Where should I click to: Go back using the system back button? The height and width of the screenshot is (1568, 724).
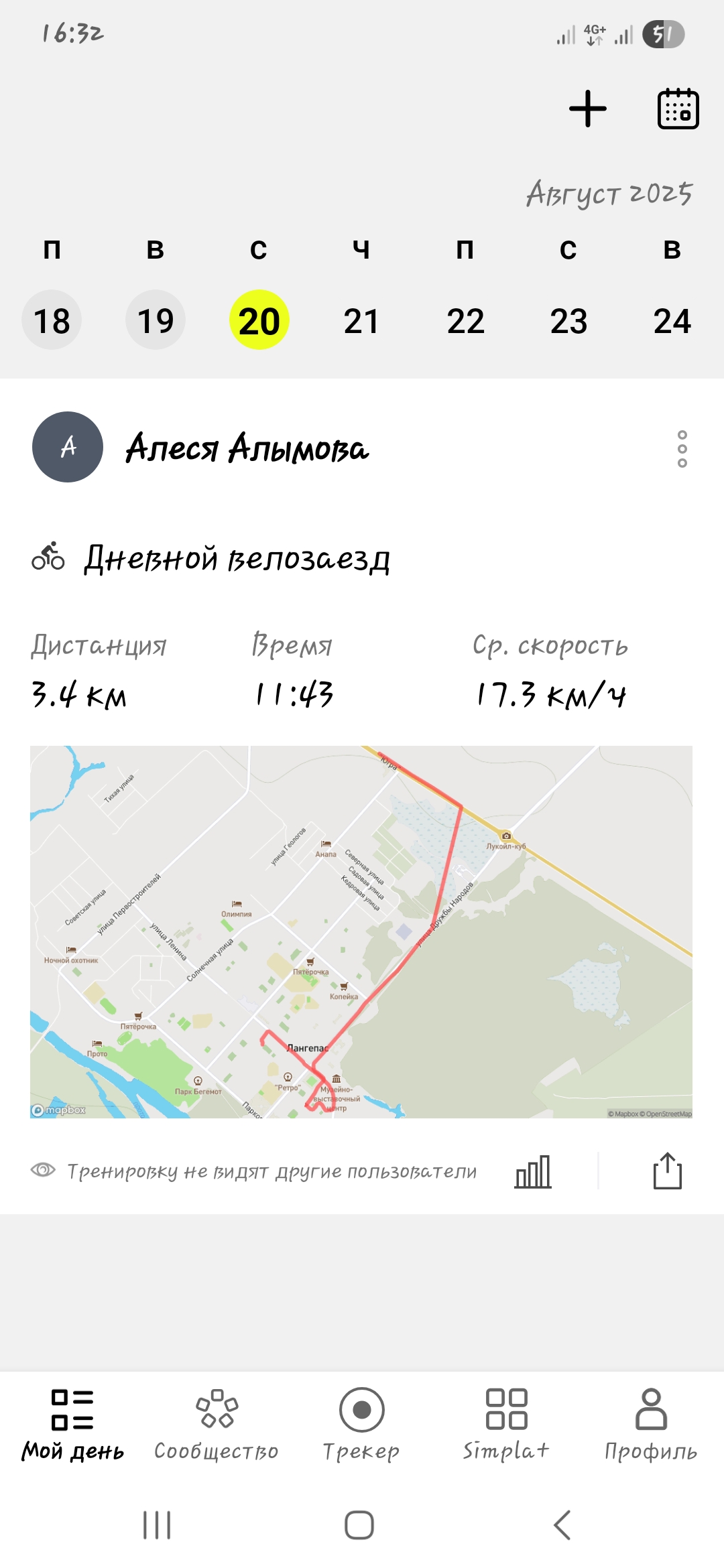[x=562, y=1525]
